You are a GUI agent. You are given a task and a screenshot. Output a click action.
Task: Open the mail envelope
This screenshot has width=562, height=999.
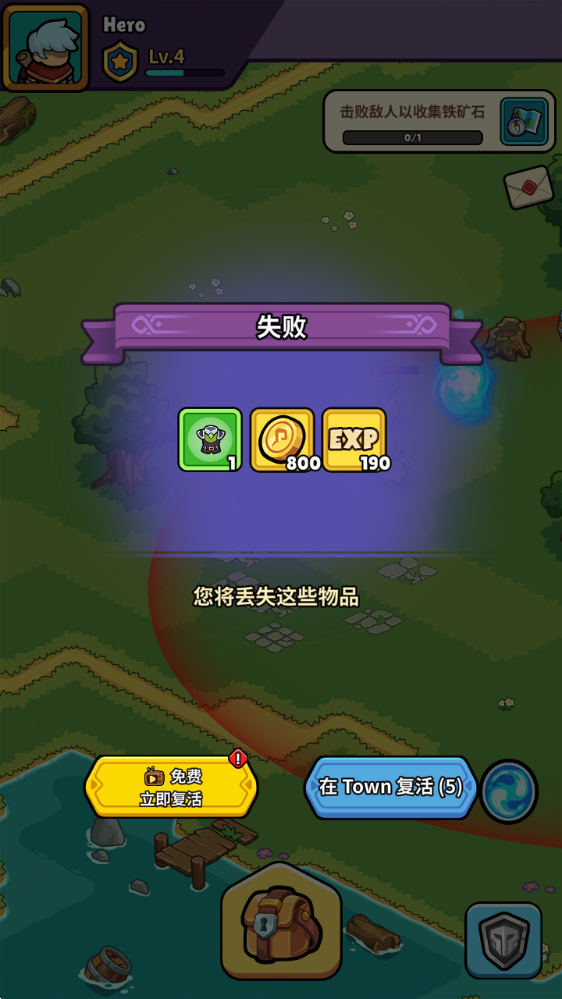529,187
